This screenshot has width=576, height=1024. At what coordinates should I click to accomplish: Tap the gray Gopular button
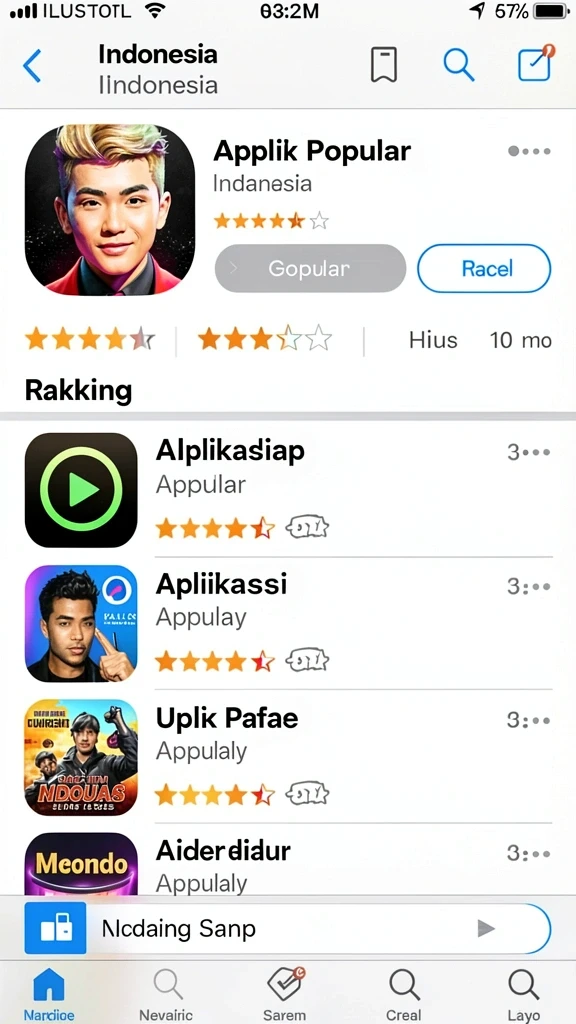point(310,268)
